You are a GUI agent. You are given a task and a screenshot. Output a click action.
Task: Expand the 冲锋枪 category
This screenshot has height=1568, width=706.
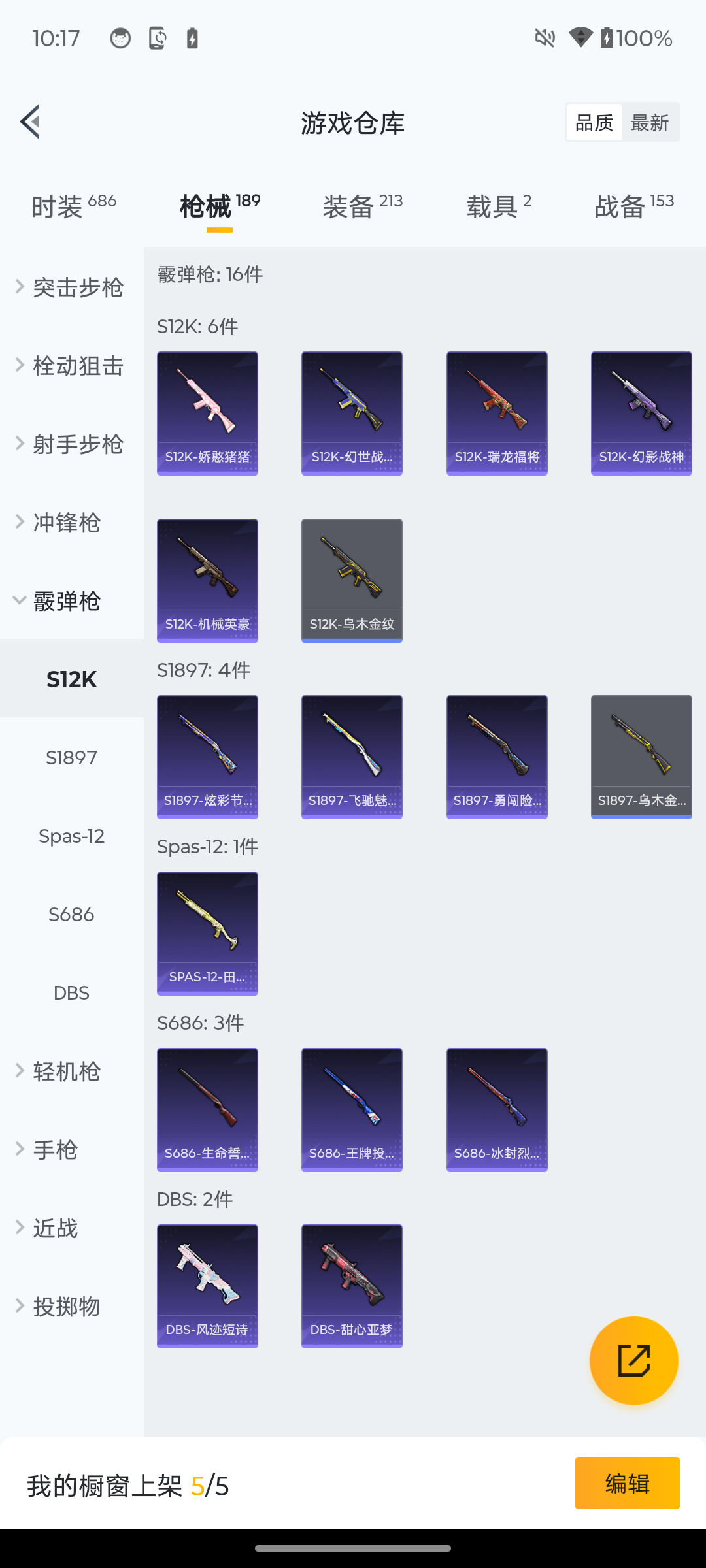pyautogui.click(x=65, y=522)
